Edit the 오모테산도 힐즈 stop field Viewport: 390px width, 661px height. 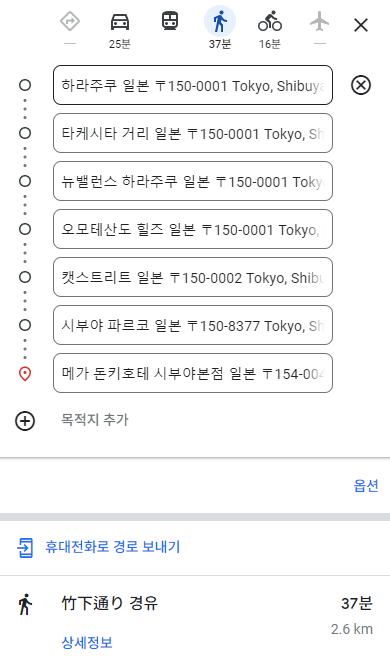pos(193,229)
